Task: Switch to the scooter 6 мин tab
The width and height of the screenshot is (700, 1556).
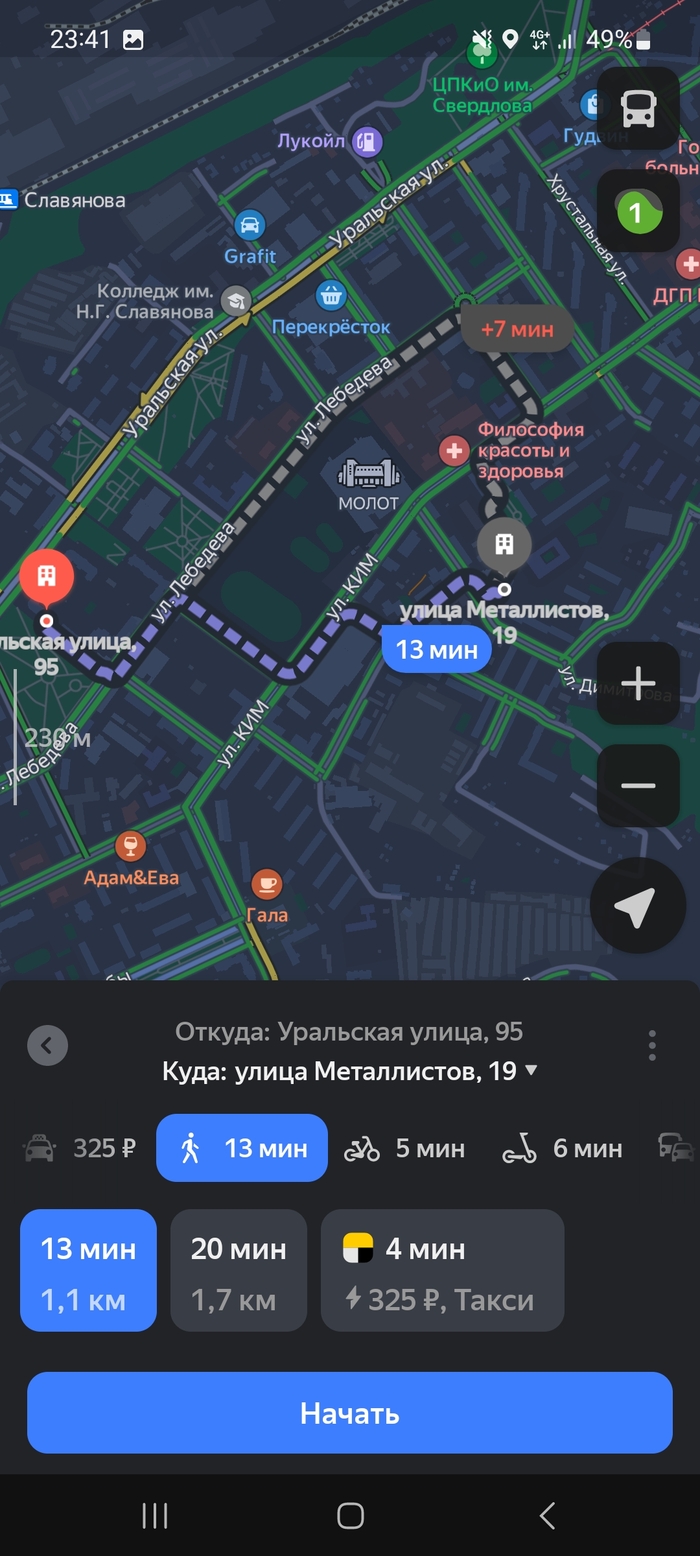Action: (x=562, y=1148)
